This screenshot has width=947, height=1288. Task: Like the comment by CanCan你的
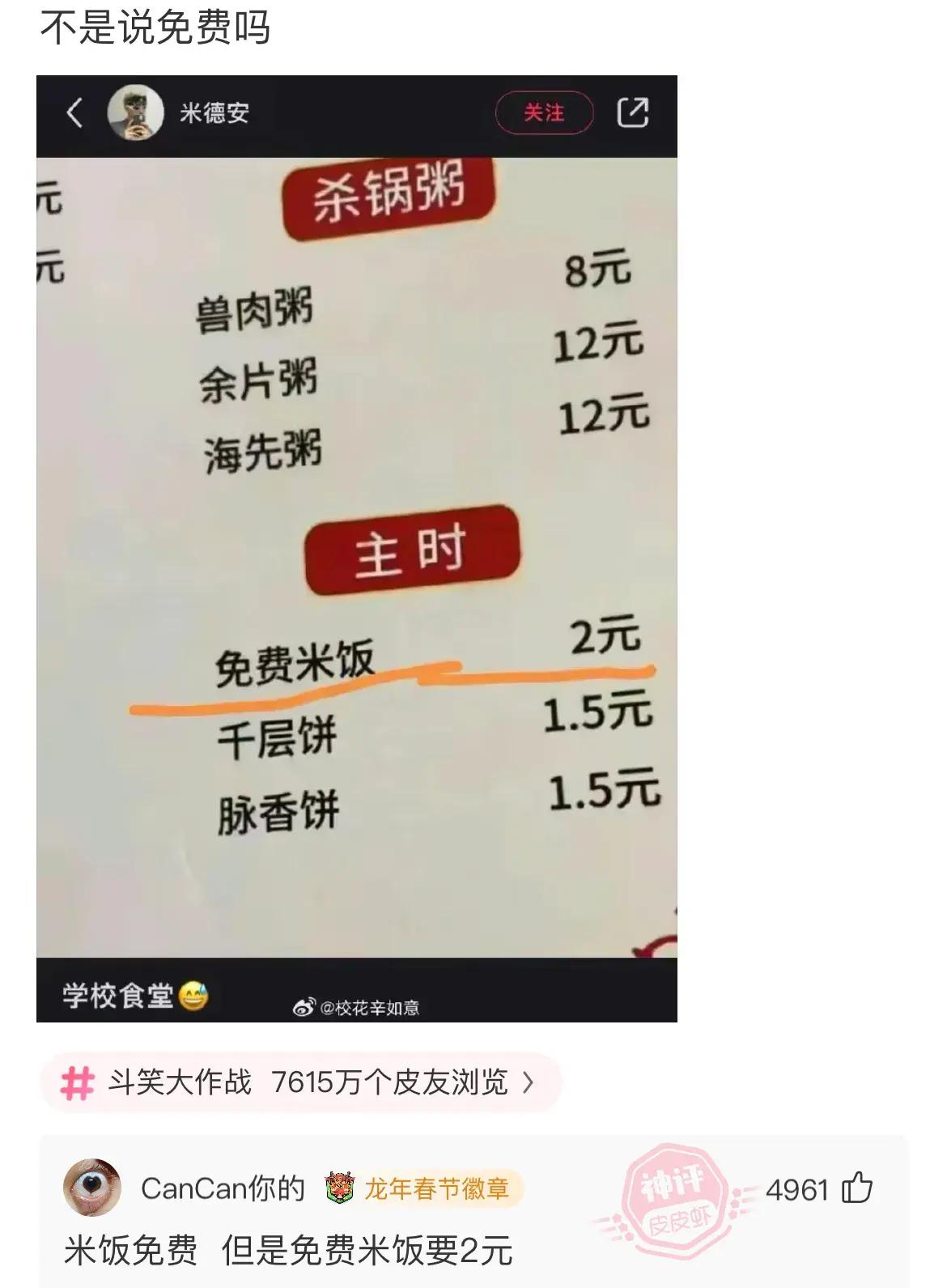[x=857, y=1188]
